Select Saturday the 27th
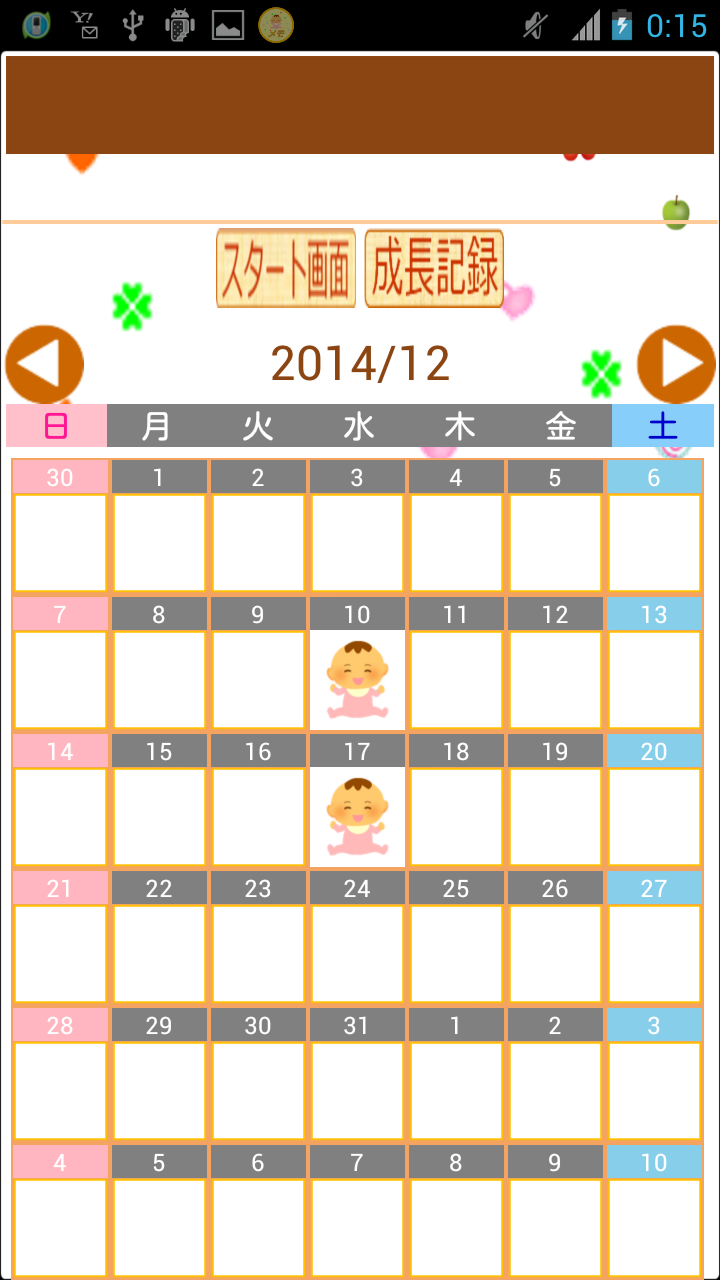This screenshot has width=720, height=1280. click(654, 953)
